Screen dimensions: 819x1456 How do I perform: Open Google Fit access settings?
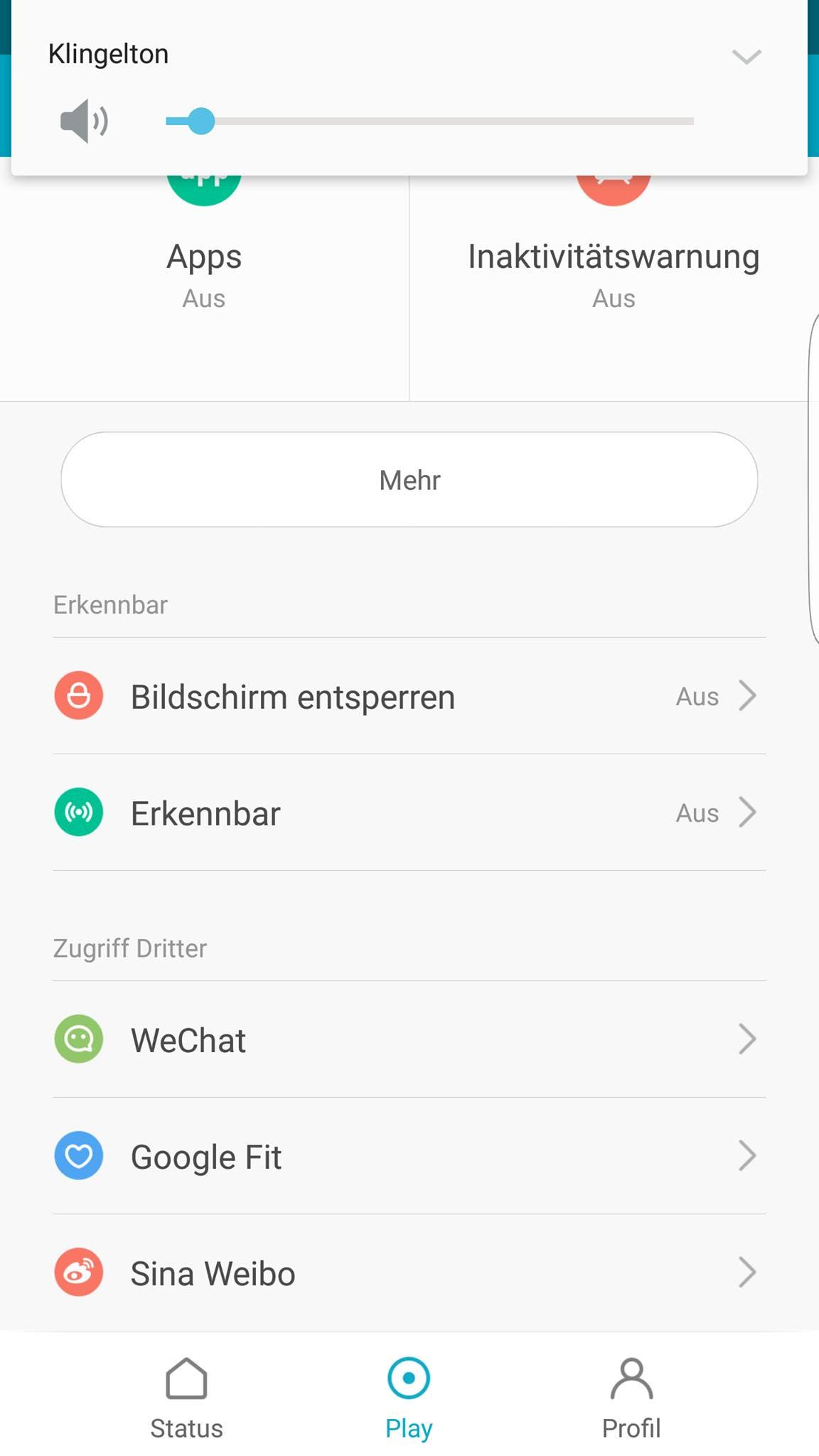click(x=409, y=1156)
